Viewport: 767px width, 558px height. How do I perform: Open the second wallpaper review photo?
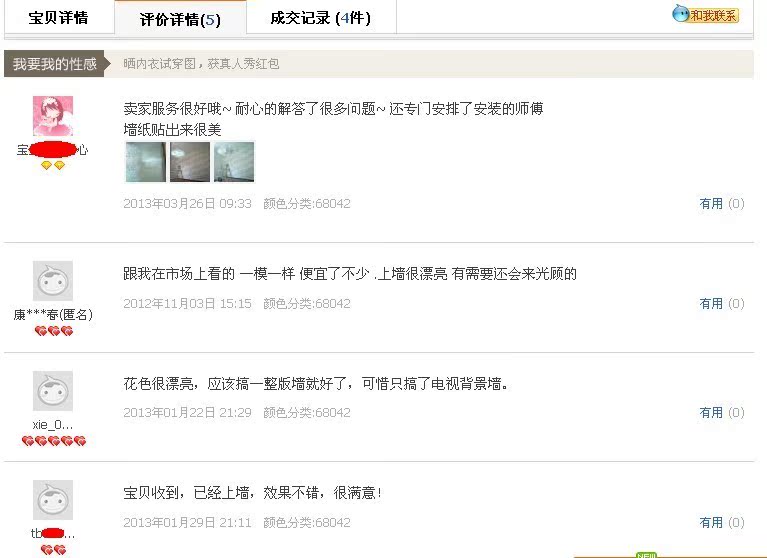(190, 162)
